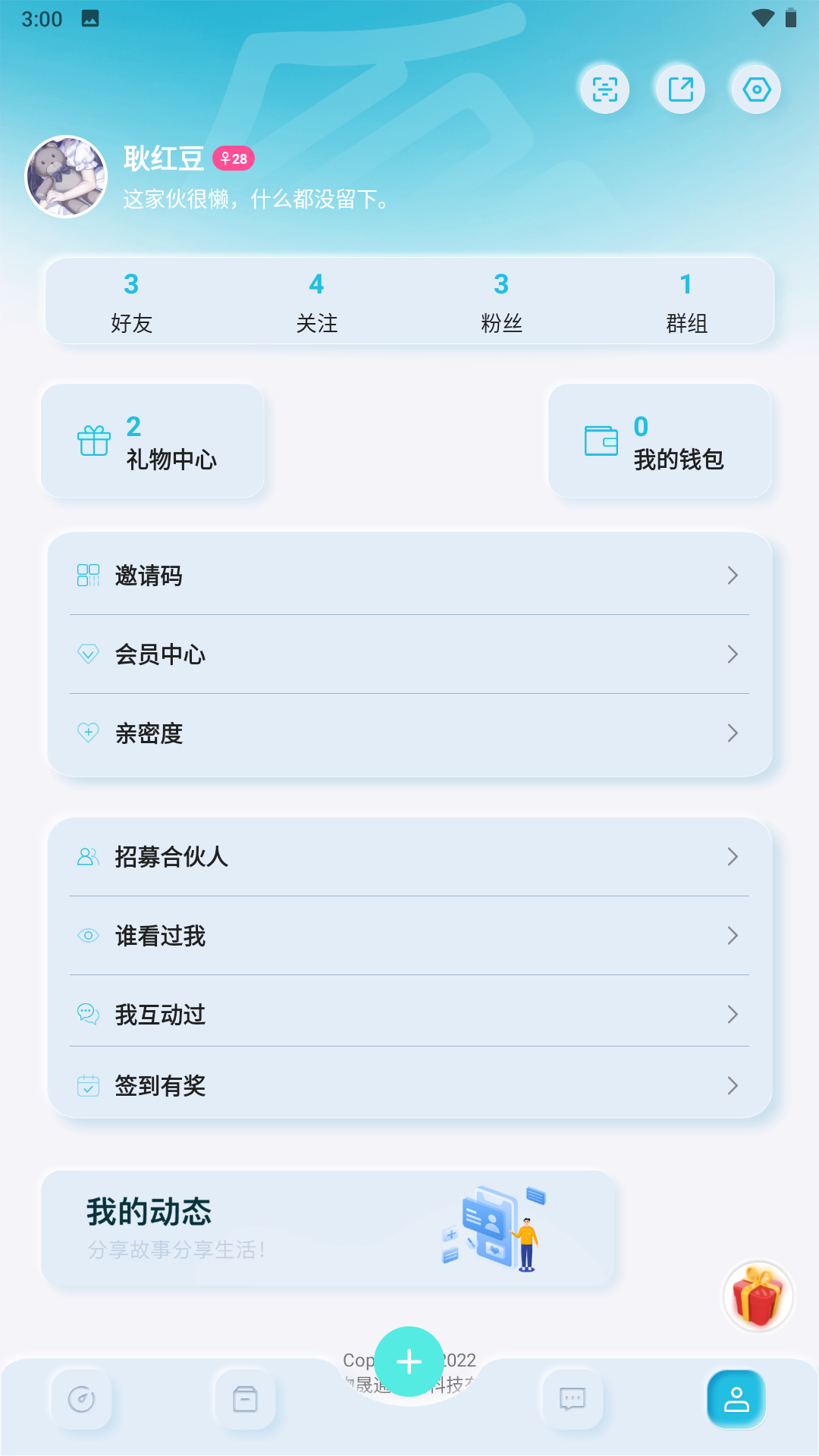819x1456 pixels.
Task: Open the scan code icon
Action: tap(604, 89)
